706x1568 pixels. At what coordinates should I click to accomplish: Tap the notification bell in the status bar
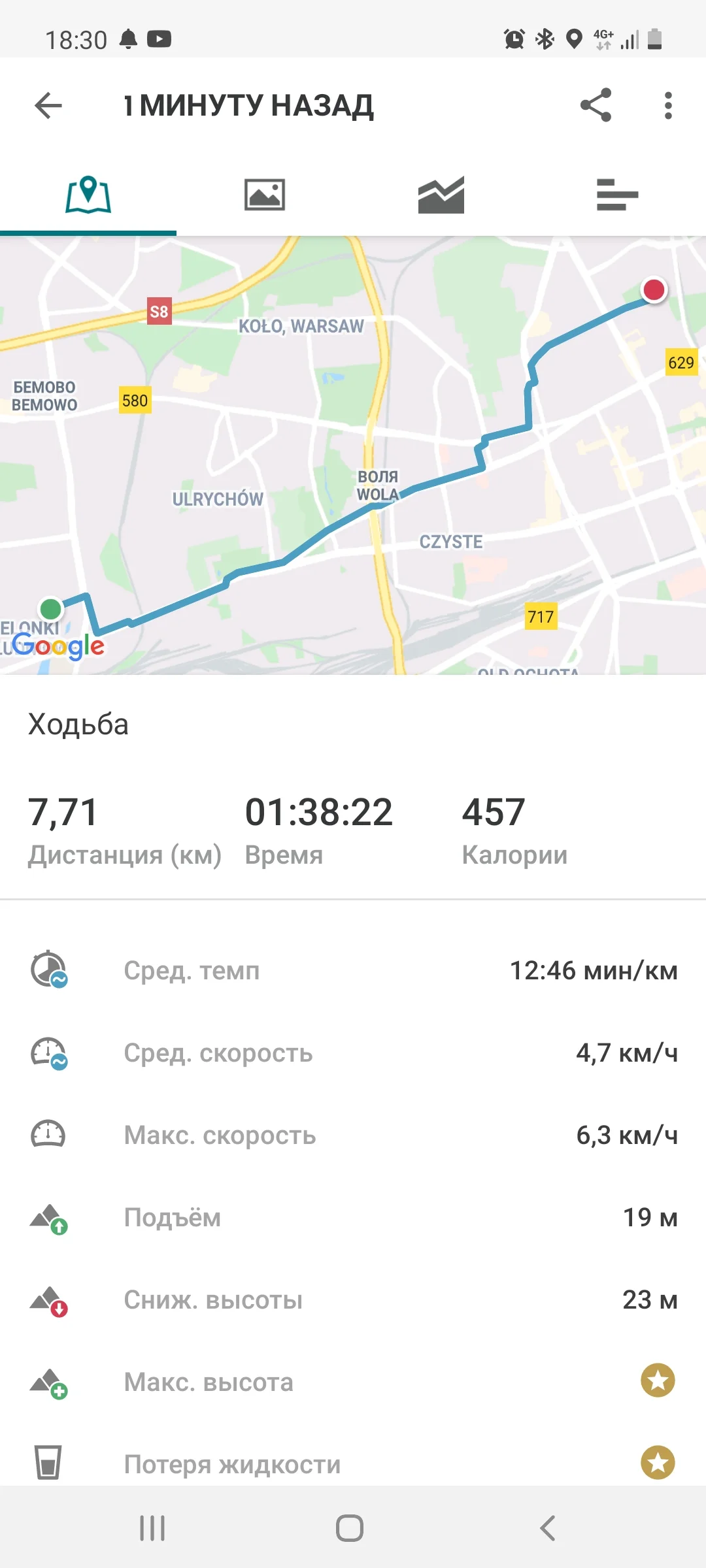pos(128,39)
